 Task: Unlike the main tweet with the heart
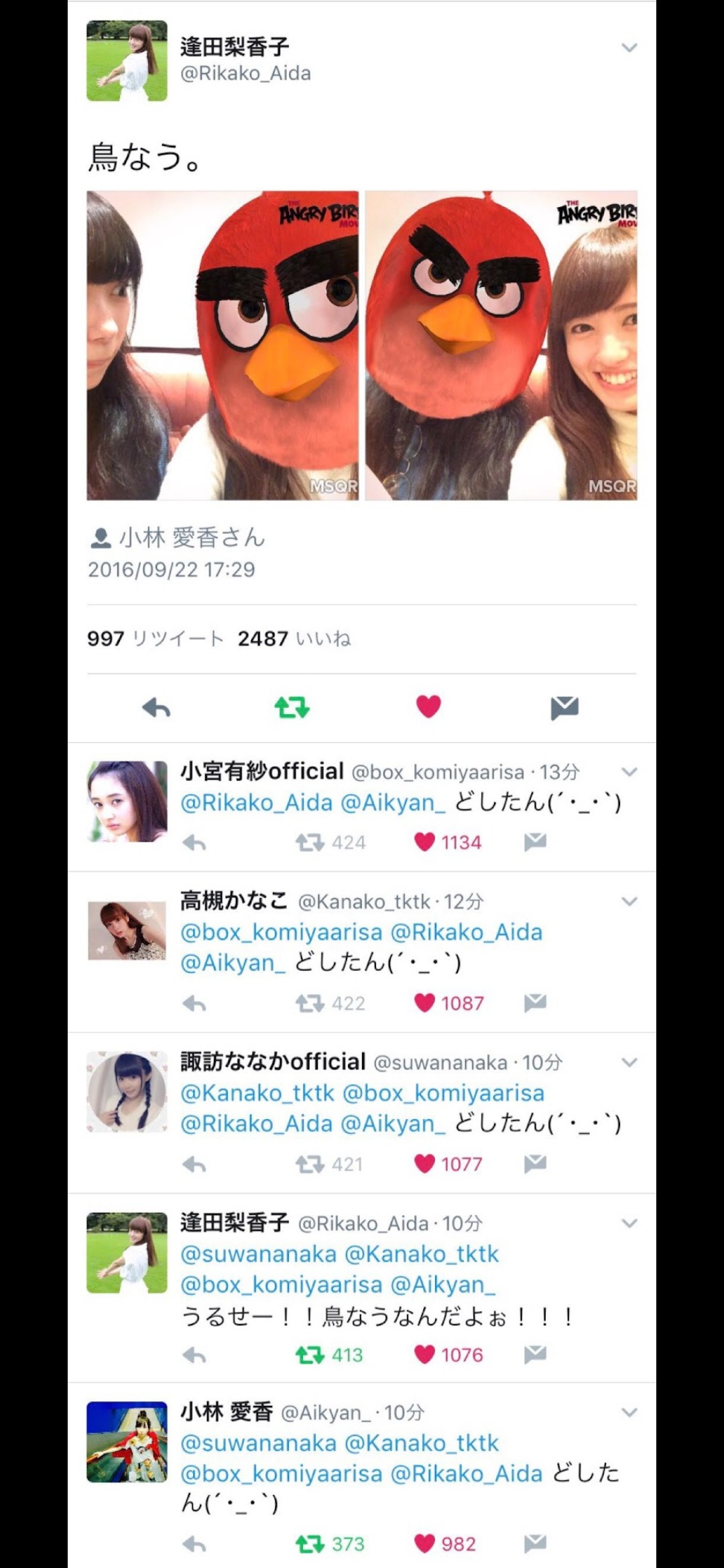428,706
